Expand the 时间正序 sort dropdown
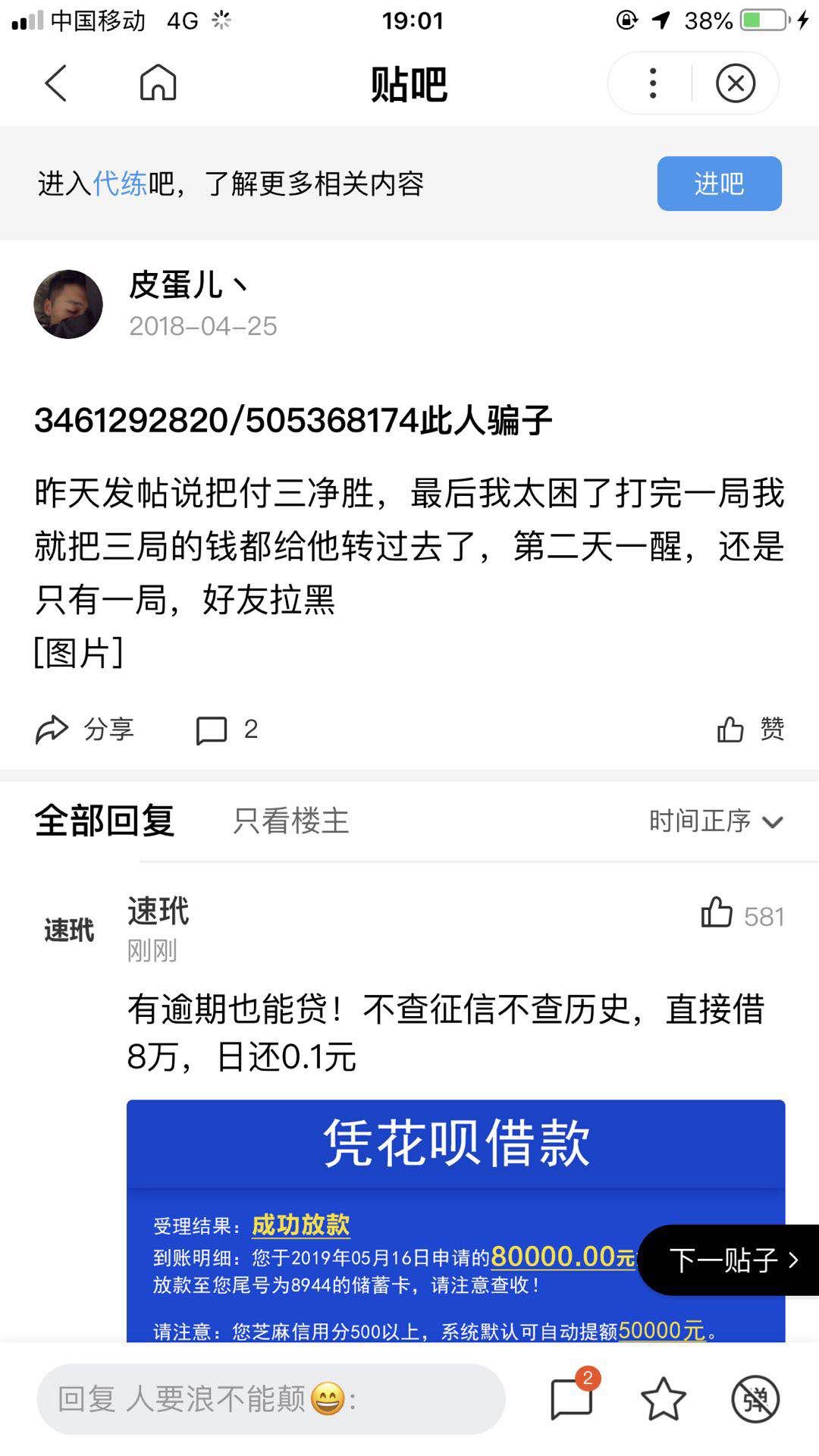The width and height of the screenshot is (819, 1456). (x=716, y=821)
